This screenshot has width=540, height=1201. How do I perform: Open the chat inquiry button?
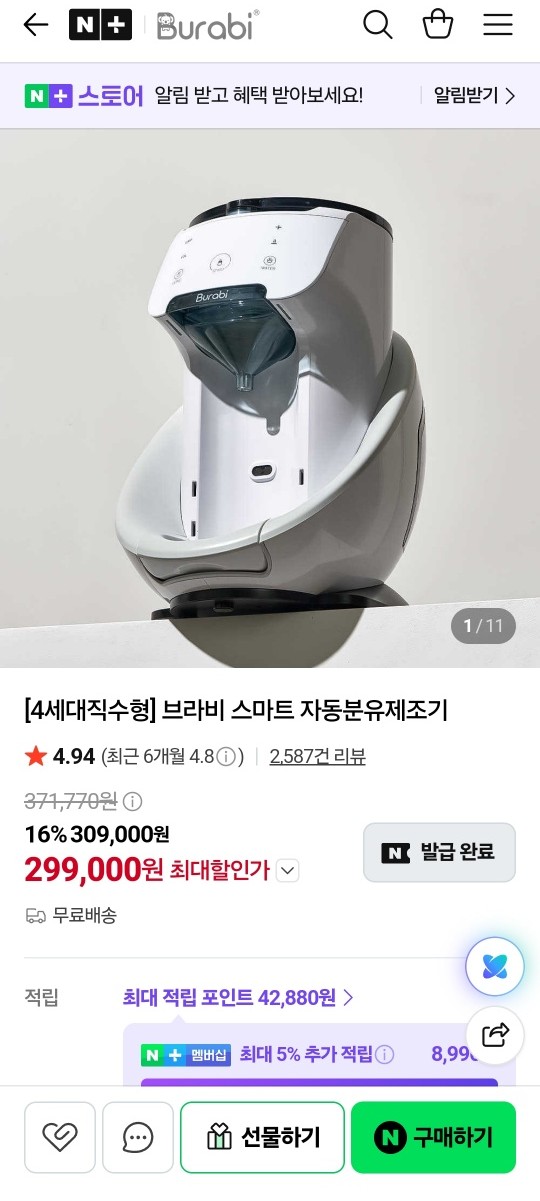[138, 1137]
